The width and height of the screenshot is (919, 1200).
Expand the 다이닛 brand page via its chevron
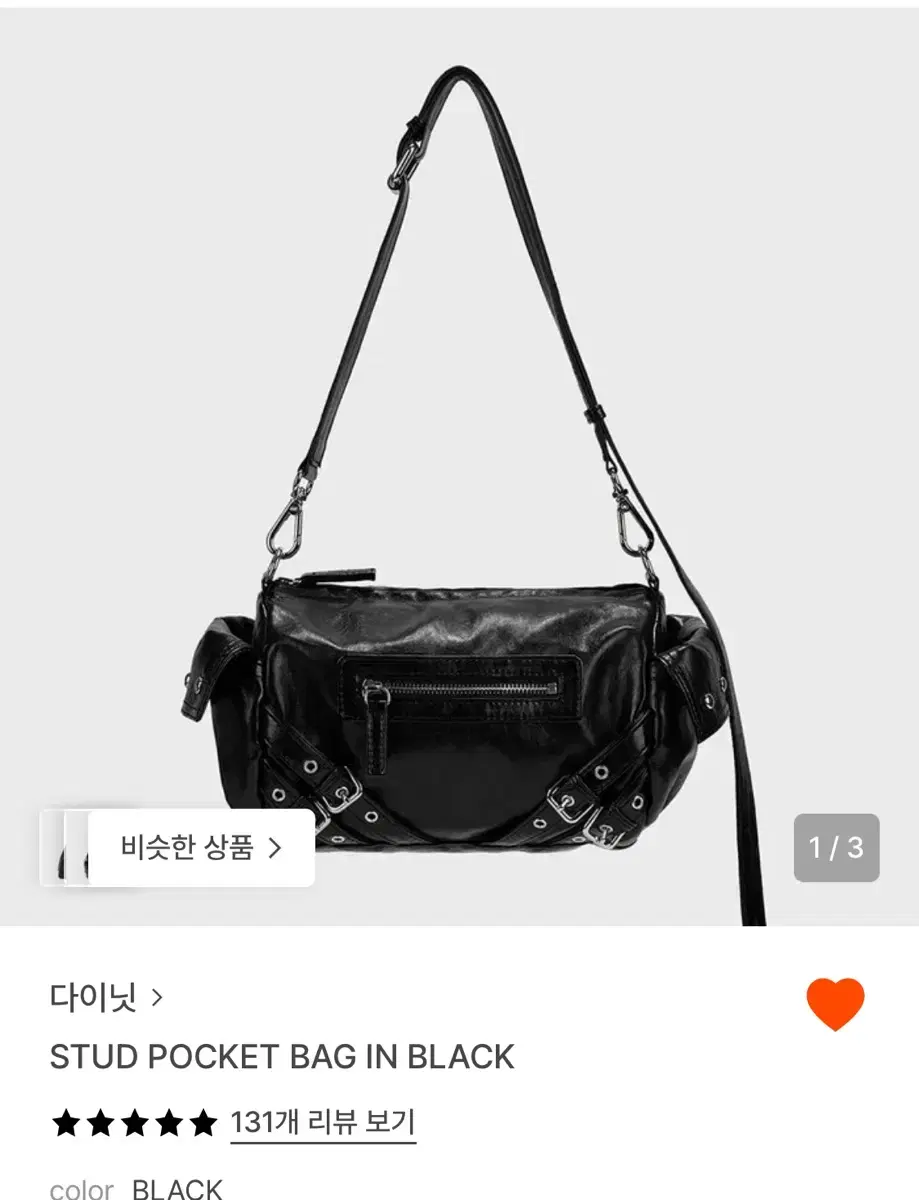158,998
